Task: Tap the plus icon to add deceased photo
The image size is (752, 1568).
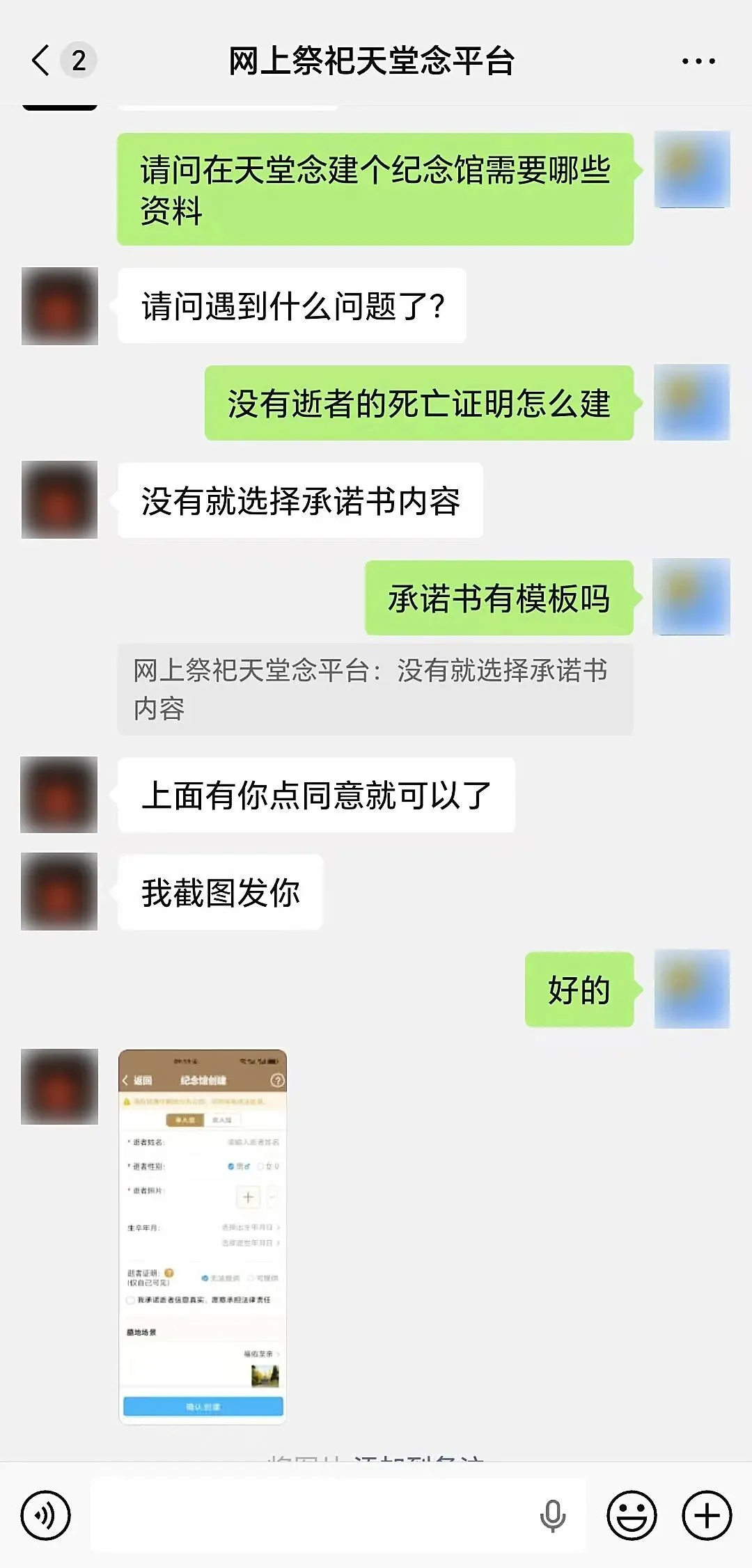Action: click(248, 1197)
